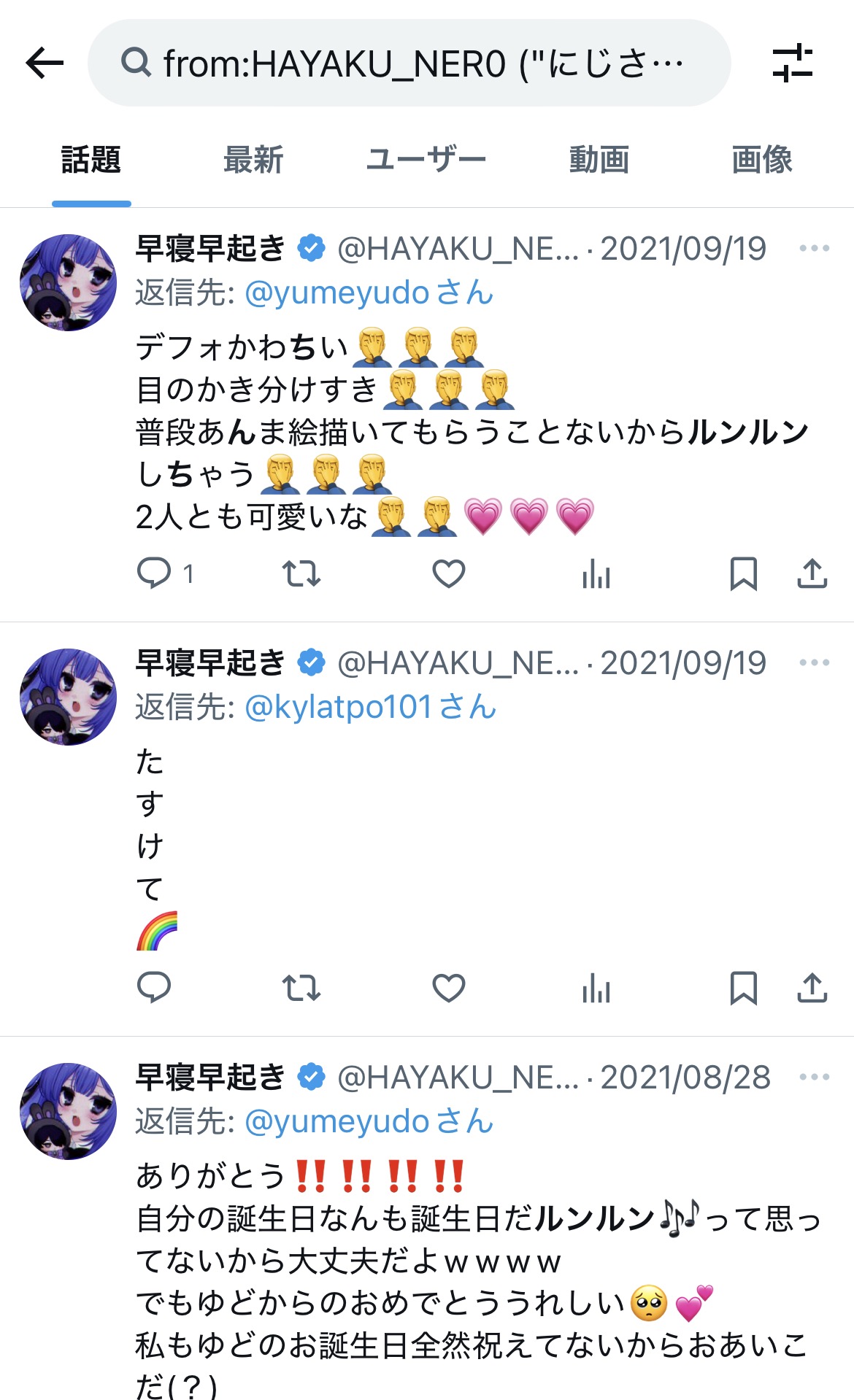Viewport: 854px width, 1400px height.
Task: Reply to the デフォかわちい tweet
Action: [154, 573]
